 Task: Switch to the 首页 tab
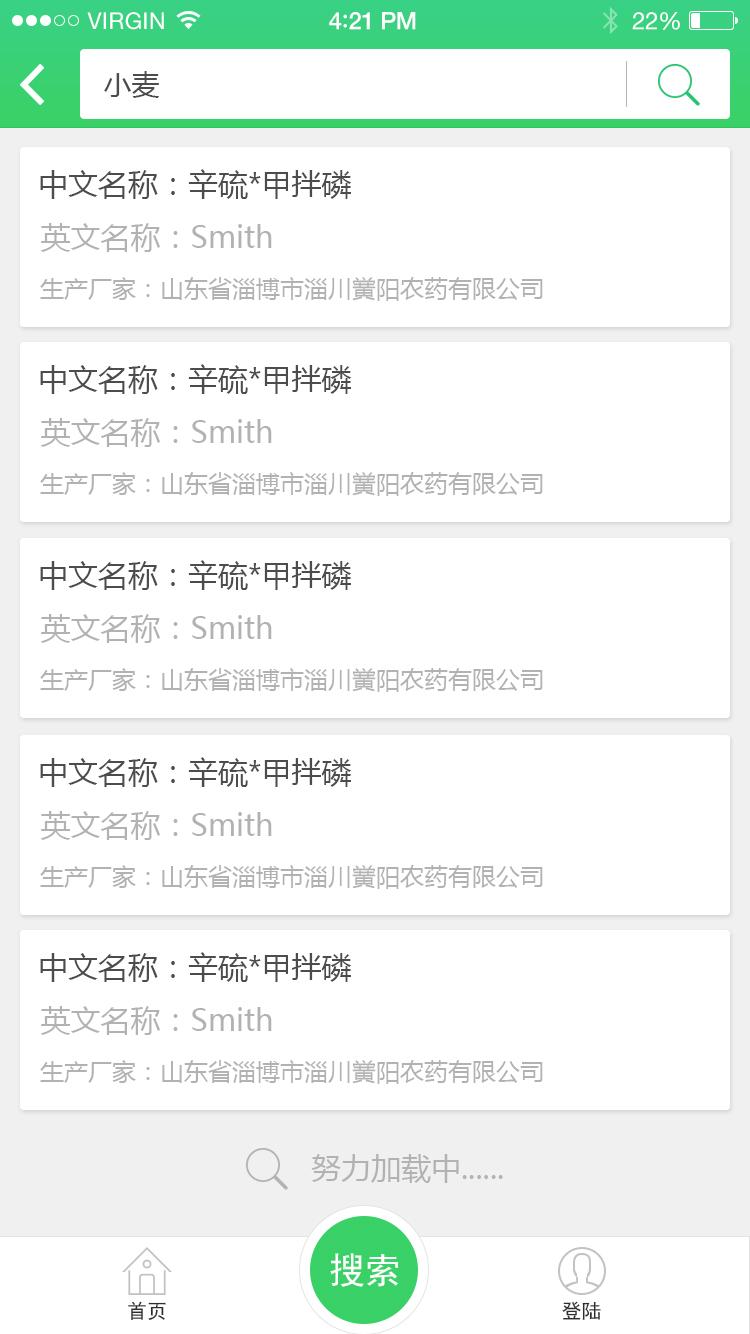click(x=147, y=1283)
